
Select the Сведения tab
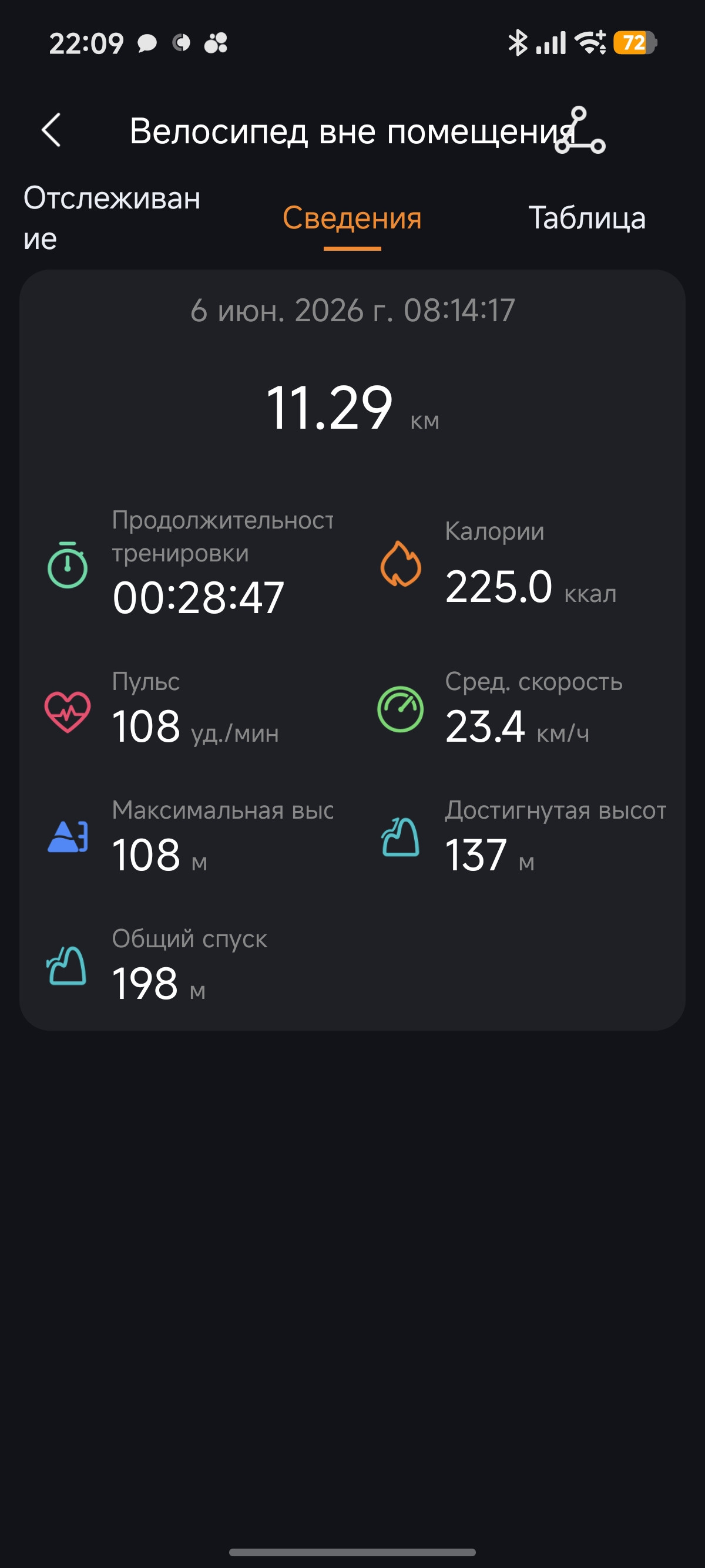pyautogui.click(x=352, y=218)
